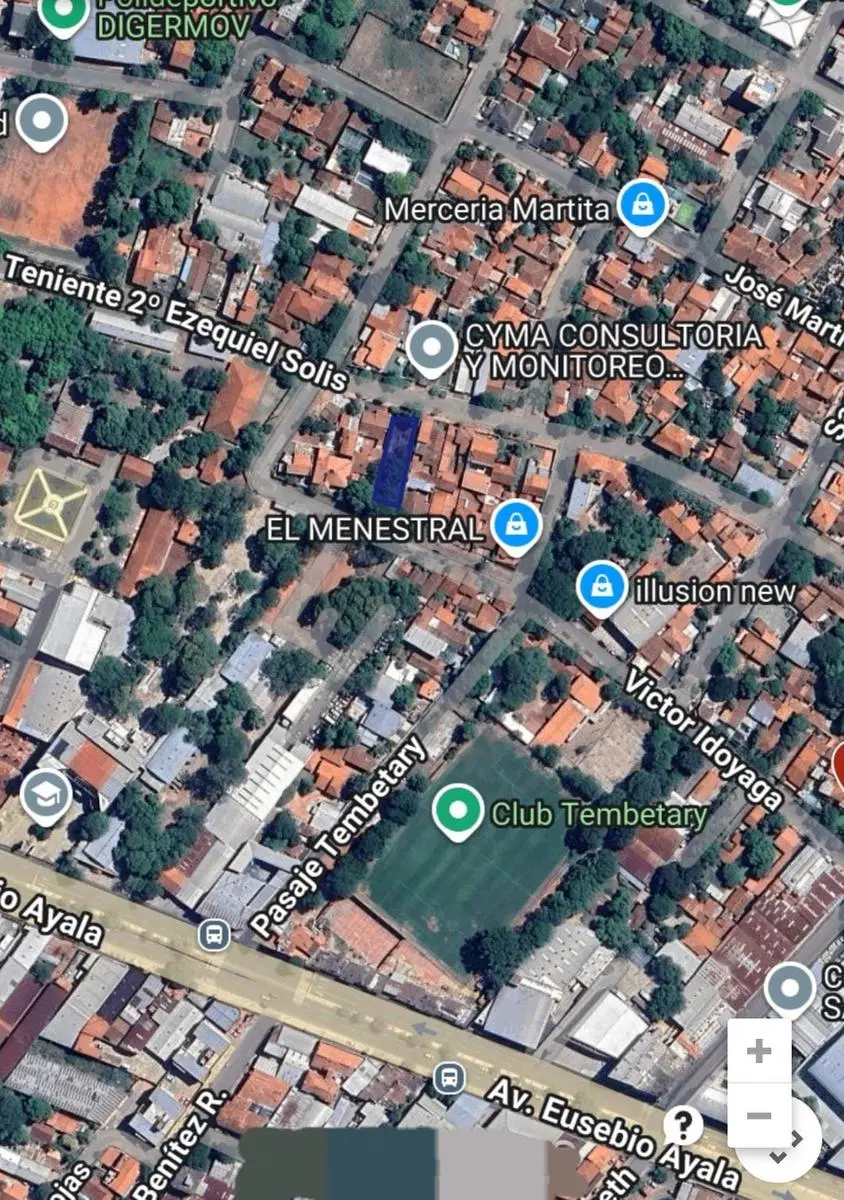Open the school marker with graduation cap
844x1200 pixels.
46,795
